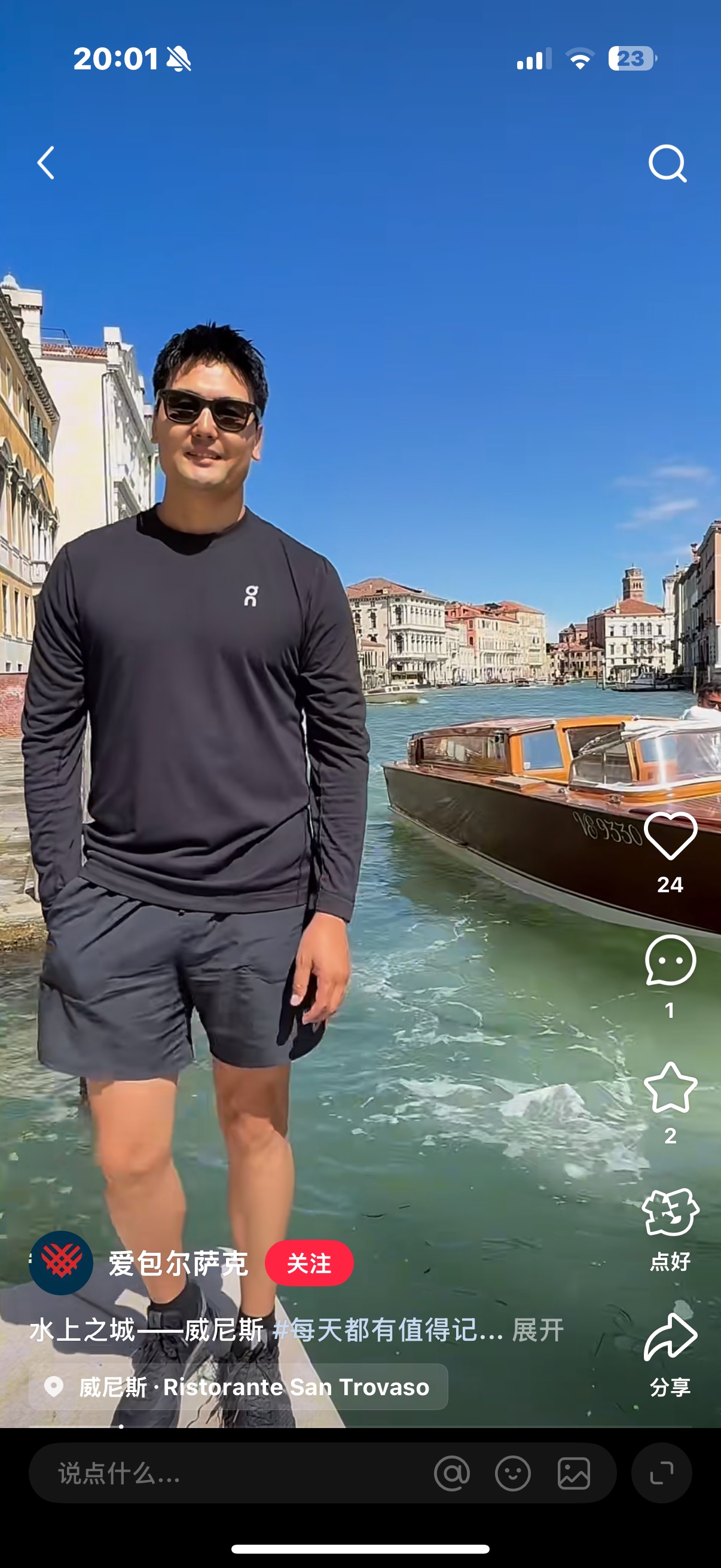Mention someone with the @ icon
The width and height of the screenshot is (721, 1568).
click(x=452, y=1474)
